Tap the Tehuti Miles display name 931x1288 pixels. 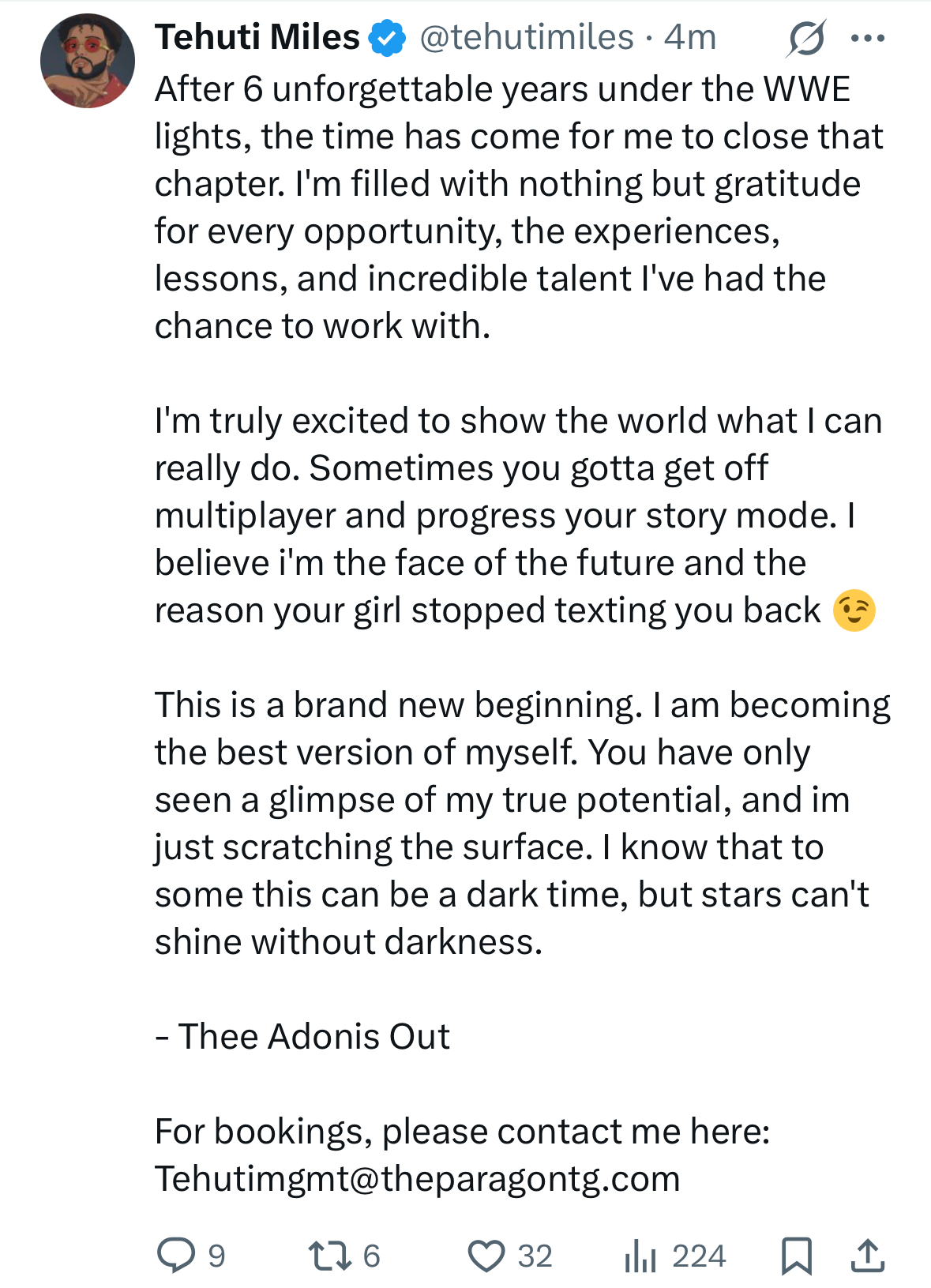[x=257, y=38]
